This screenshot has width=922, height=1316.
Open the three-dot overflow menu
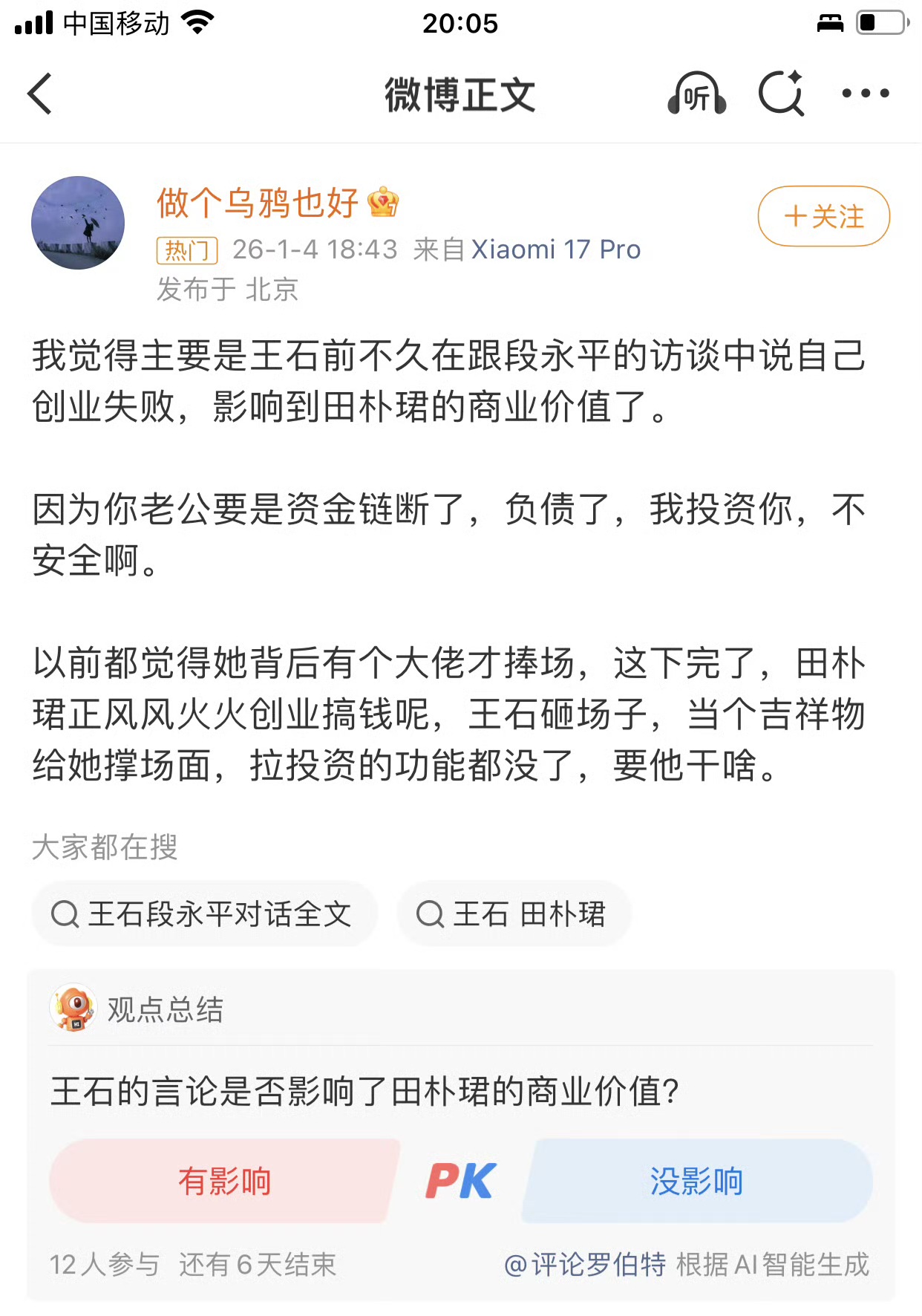pos(865,94)
